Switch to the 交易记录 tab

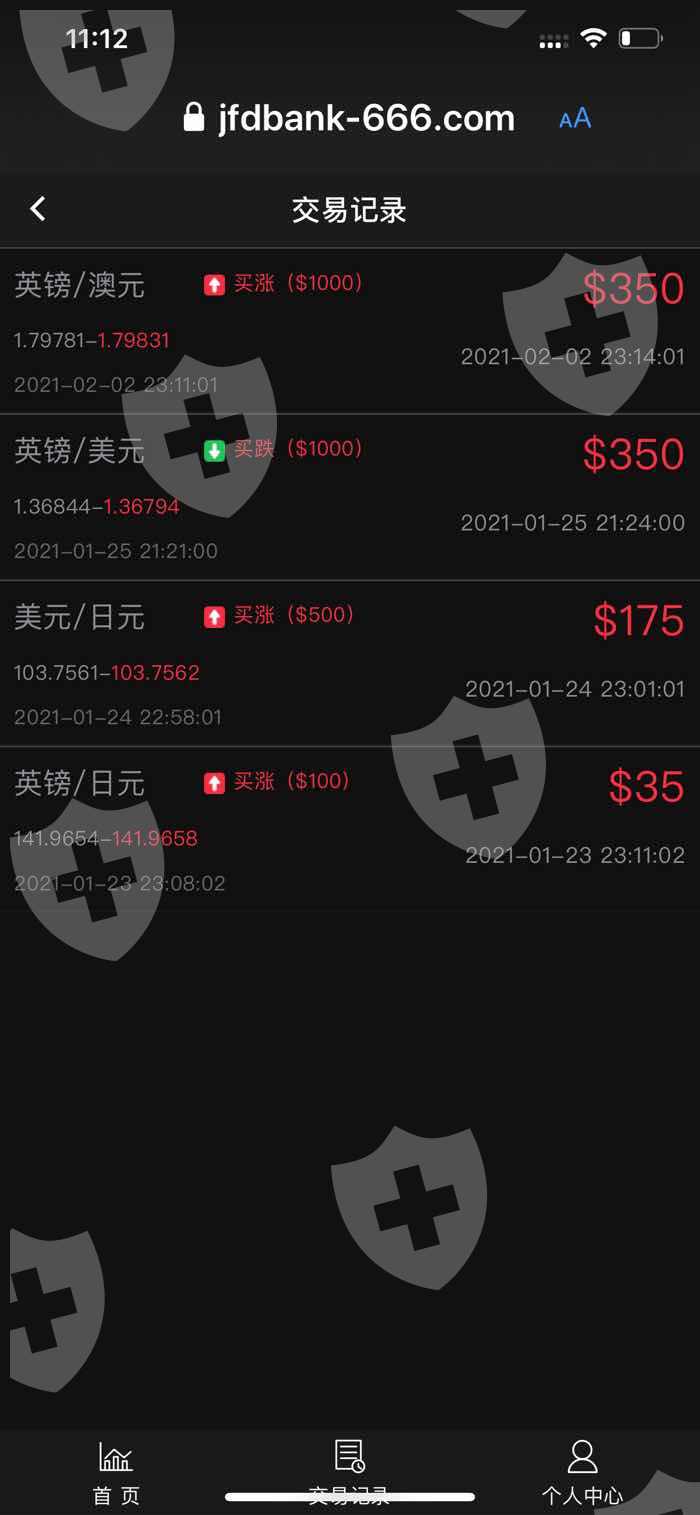[349, 1472]
